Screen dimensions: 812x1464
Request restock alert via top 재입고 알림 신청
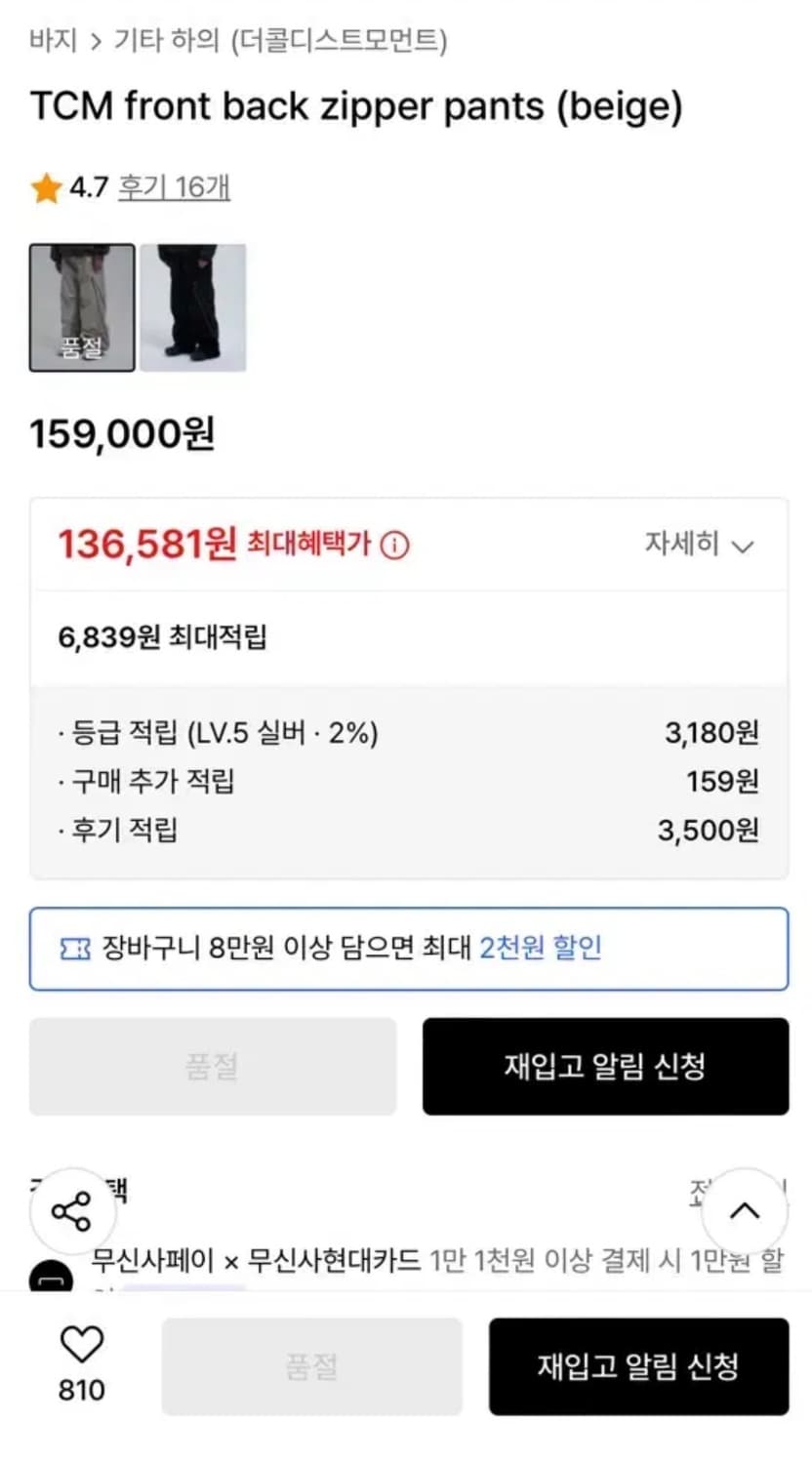tap(605, 1066)
